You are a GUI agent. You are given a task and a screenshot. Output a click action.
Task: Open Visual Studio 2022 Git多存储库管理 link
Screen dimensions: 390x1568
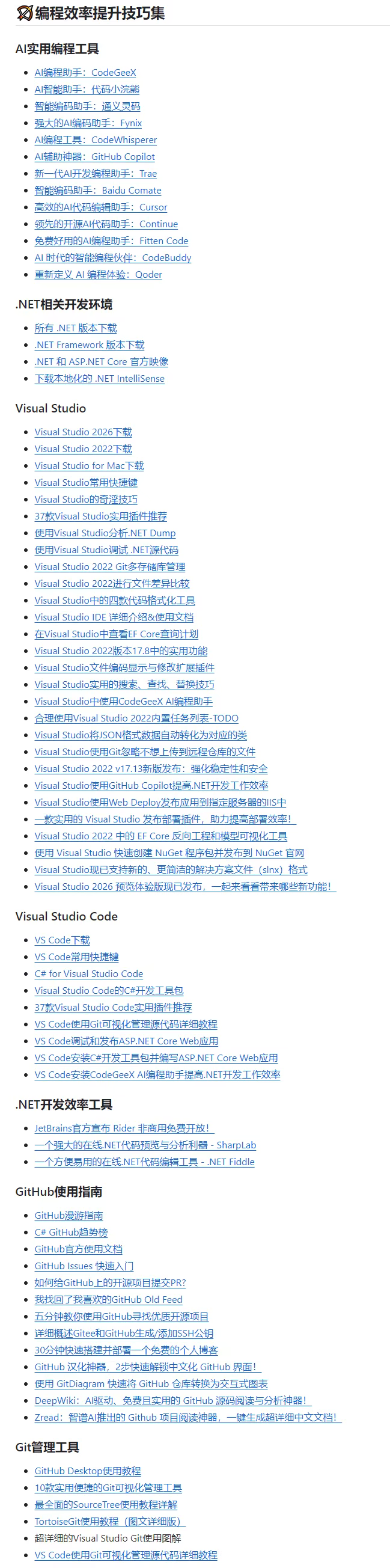109,567
